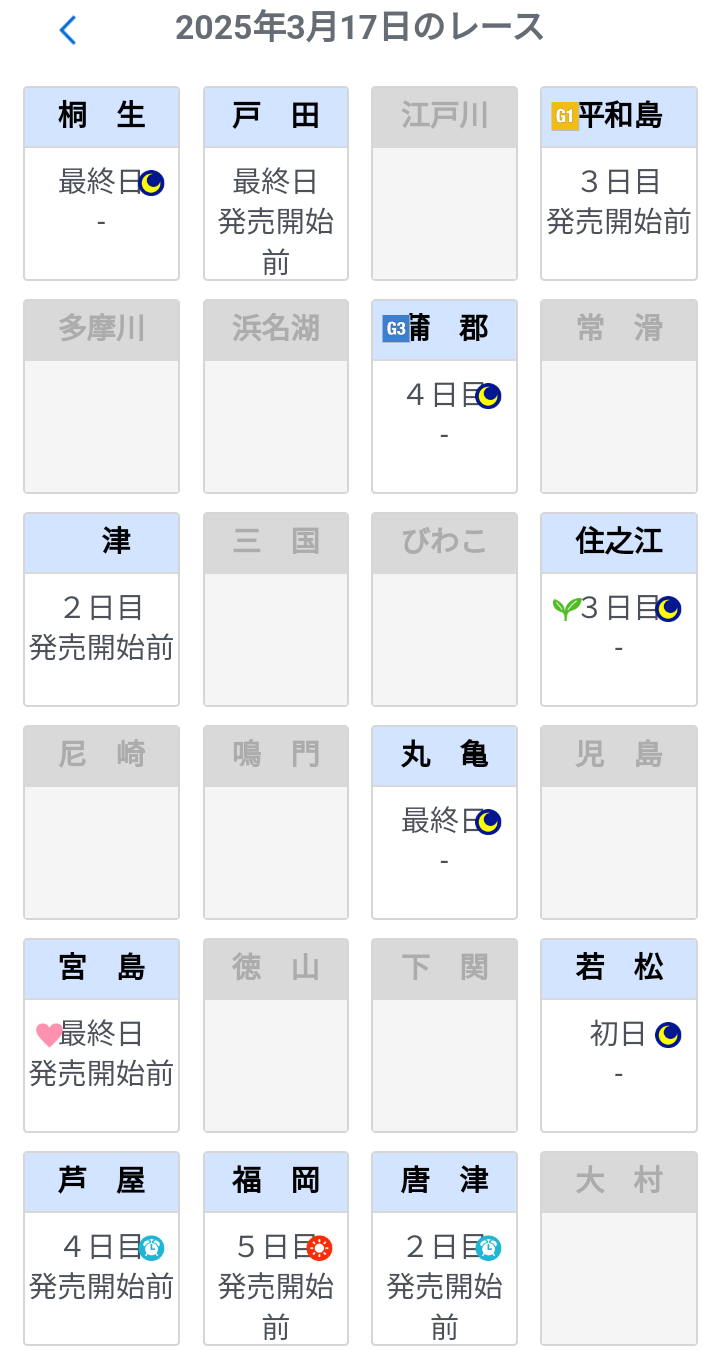The width and height of the screenshot is (708, 1364).
Task: Go back using the top-left arrow
Action: [68, 30]
